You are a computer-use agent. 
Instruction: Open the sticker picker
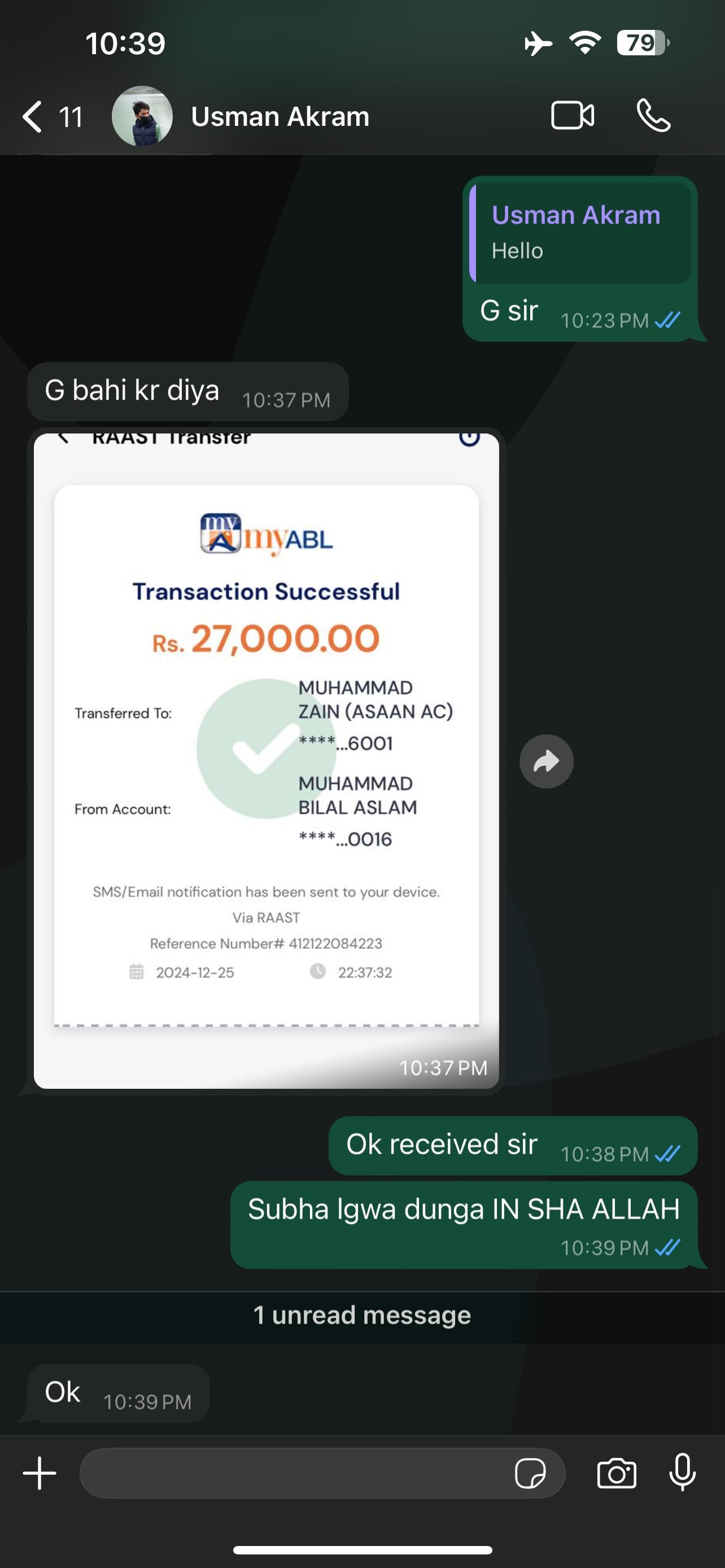pos(530,1474)
